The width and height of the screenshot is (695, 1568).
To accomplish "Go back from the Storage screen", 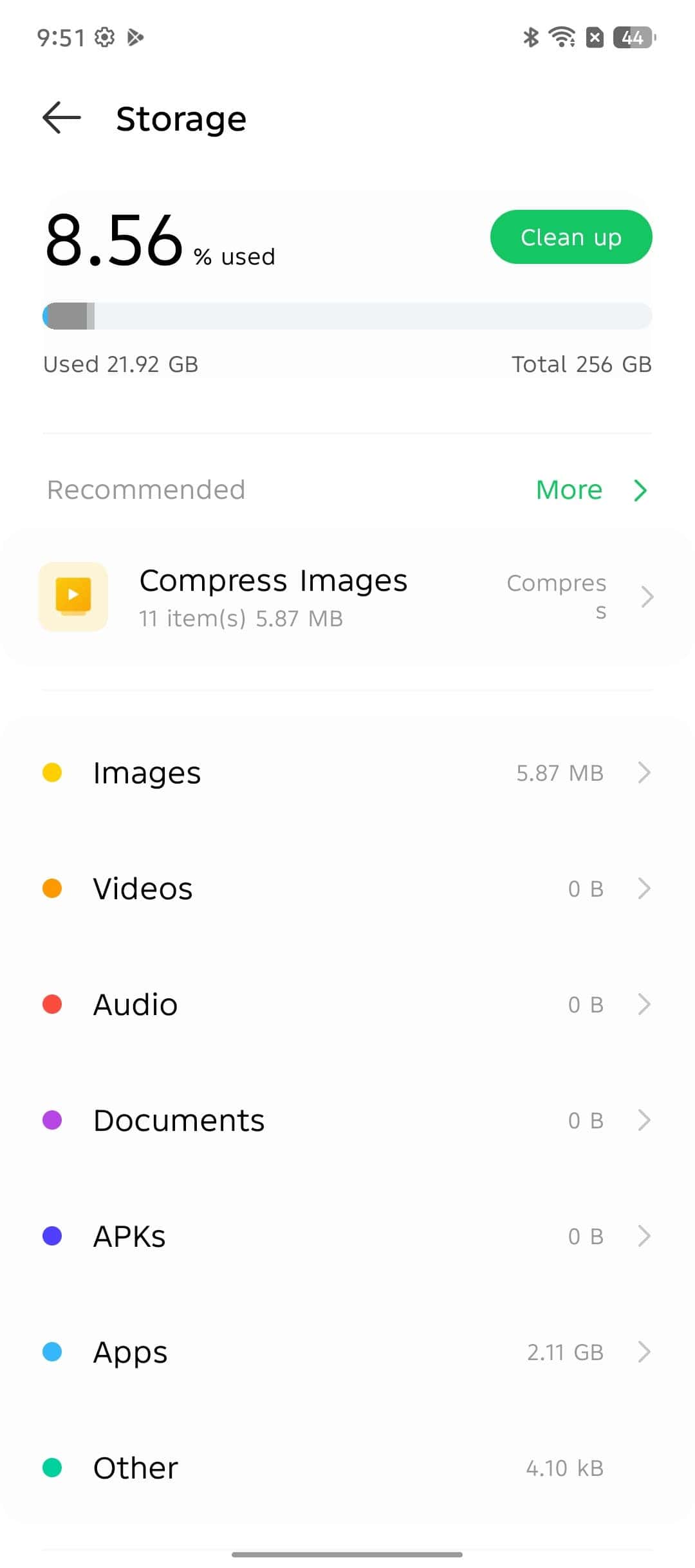I will [62, 118].
